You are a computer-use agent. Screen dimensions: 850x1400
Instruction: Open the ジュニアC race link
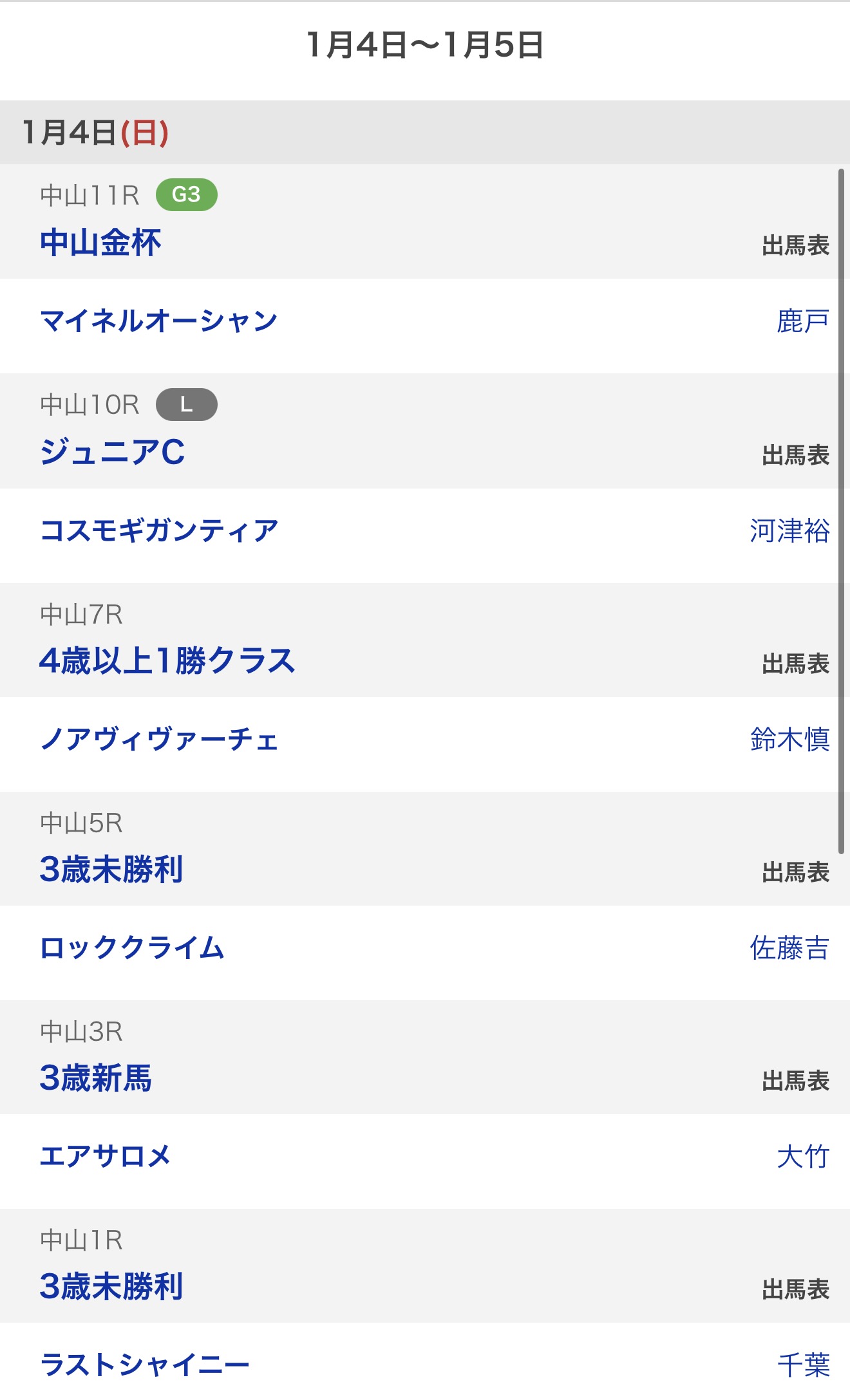(112, 453)
